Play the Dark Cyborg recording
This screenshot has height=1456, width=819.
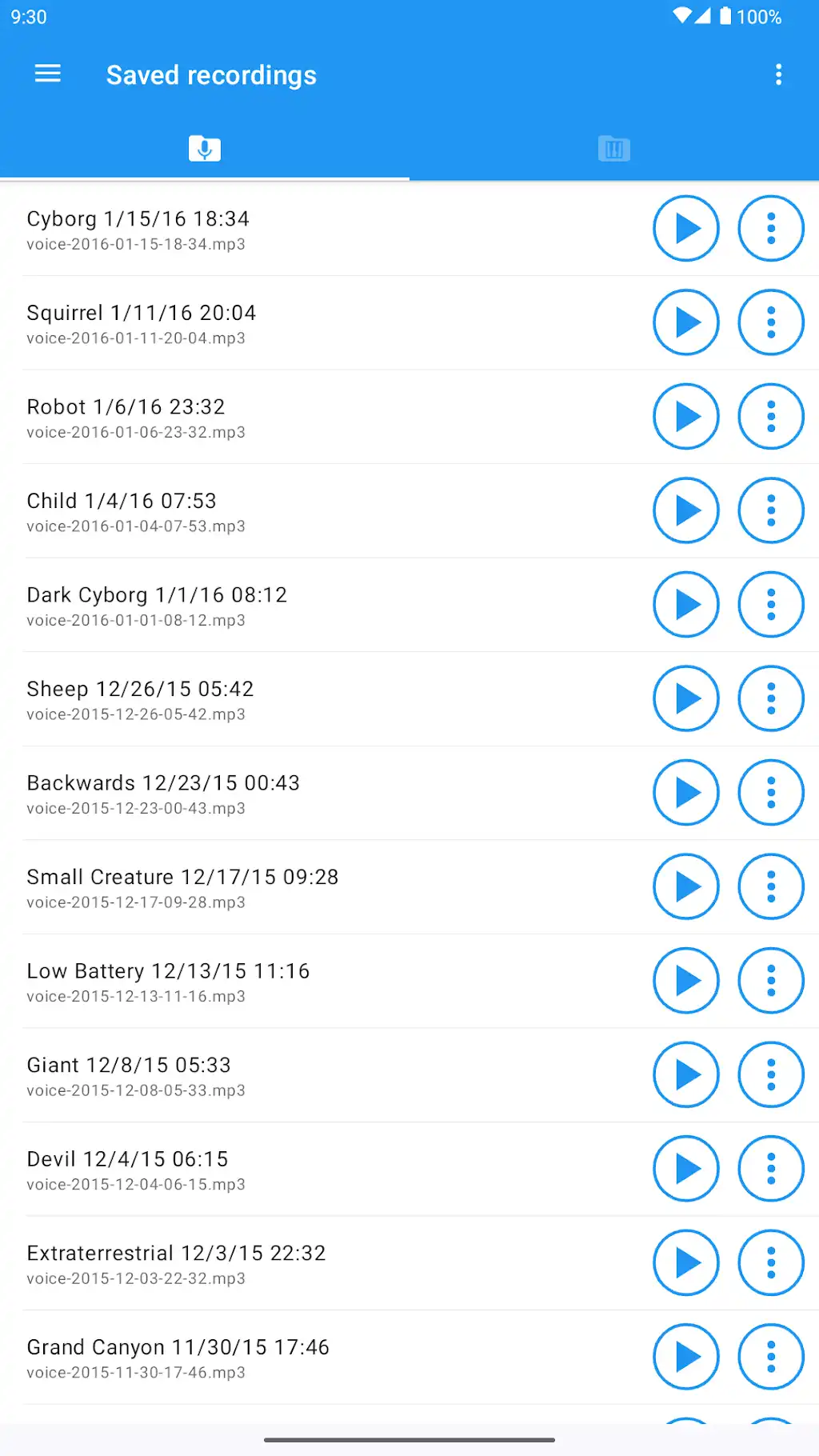[686, 605]
